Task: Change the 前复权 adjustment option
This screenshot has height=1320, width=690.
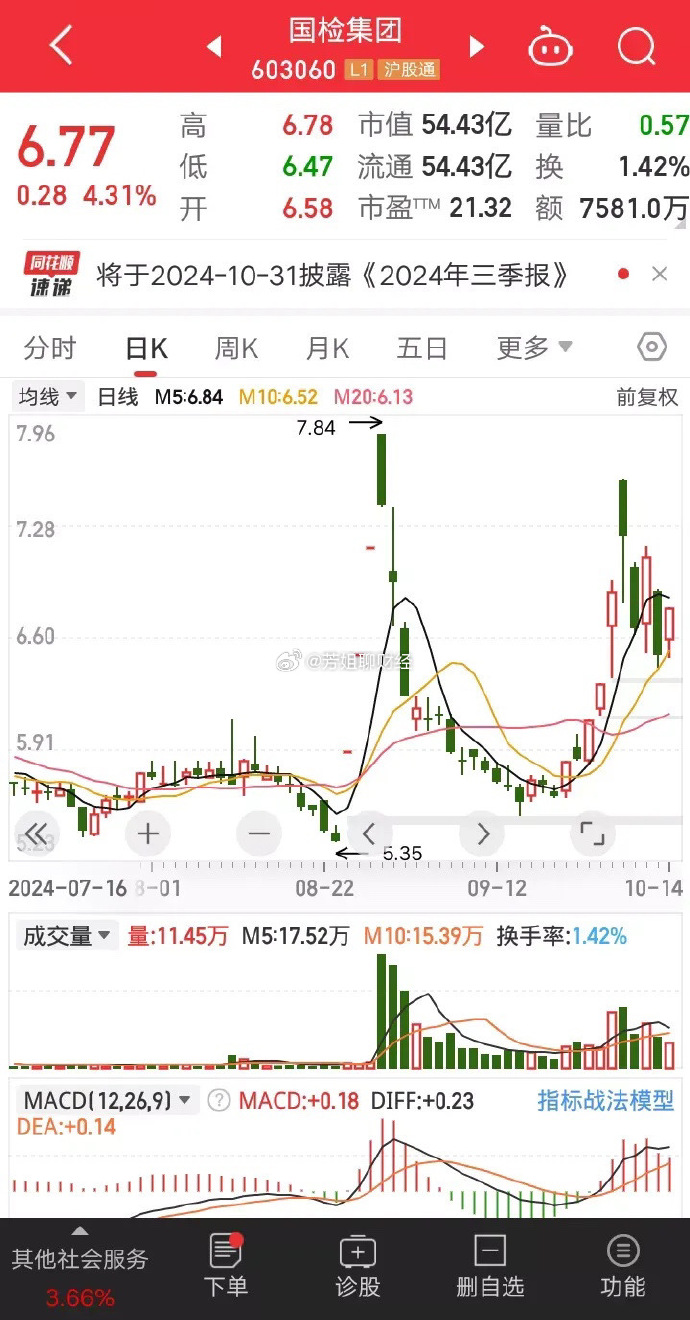Action: pos(646,397)
